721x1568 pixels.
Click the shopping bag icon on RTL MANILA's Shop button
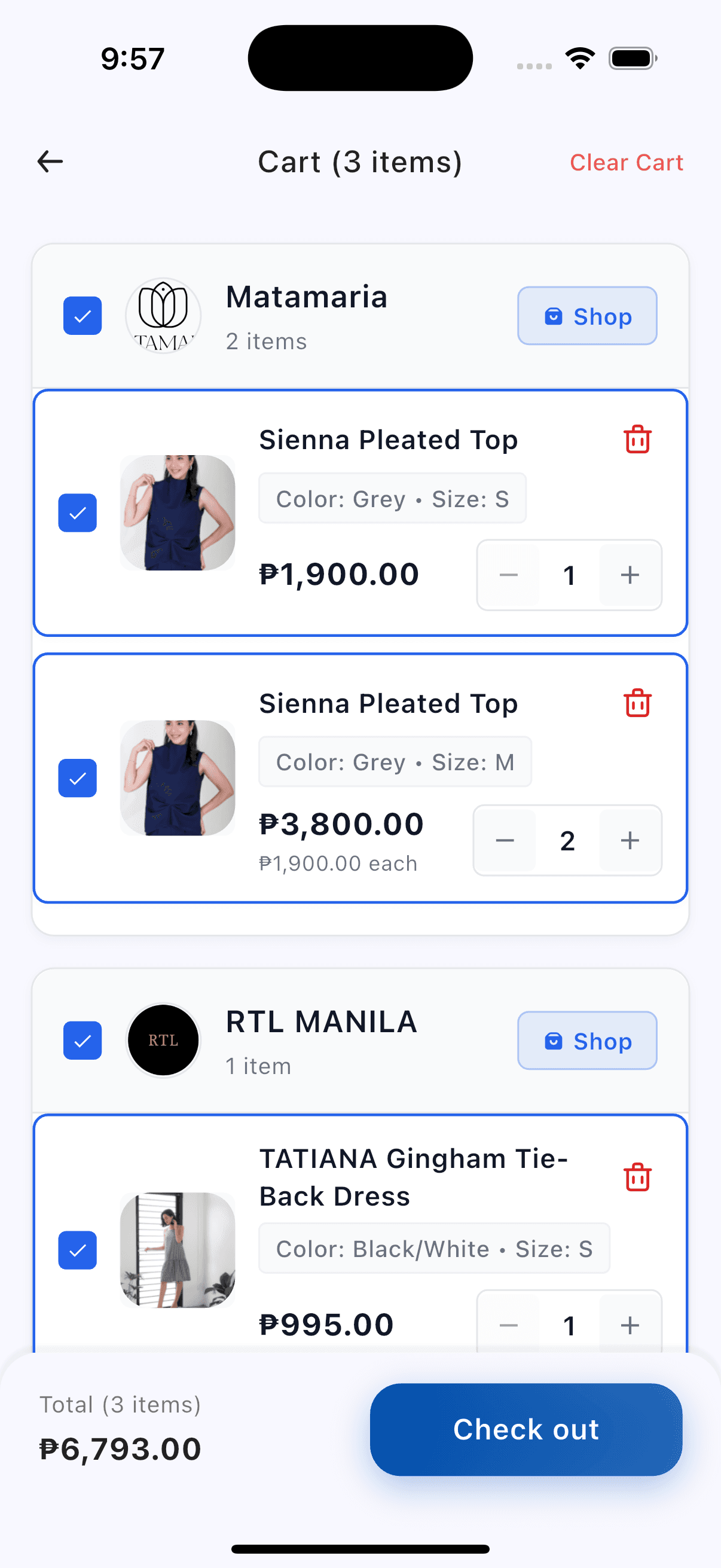(x=552, y=1041)
